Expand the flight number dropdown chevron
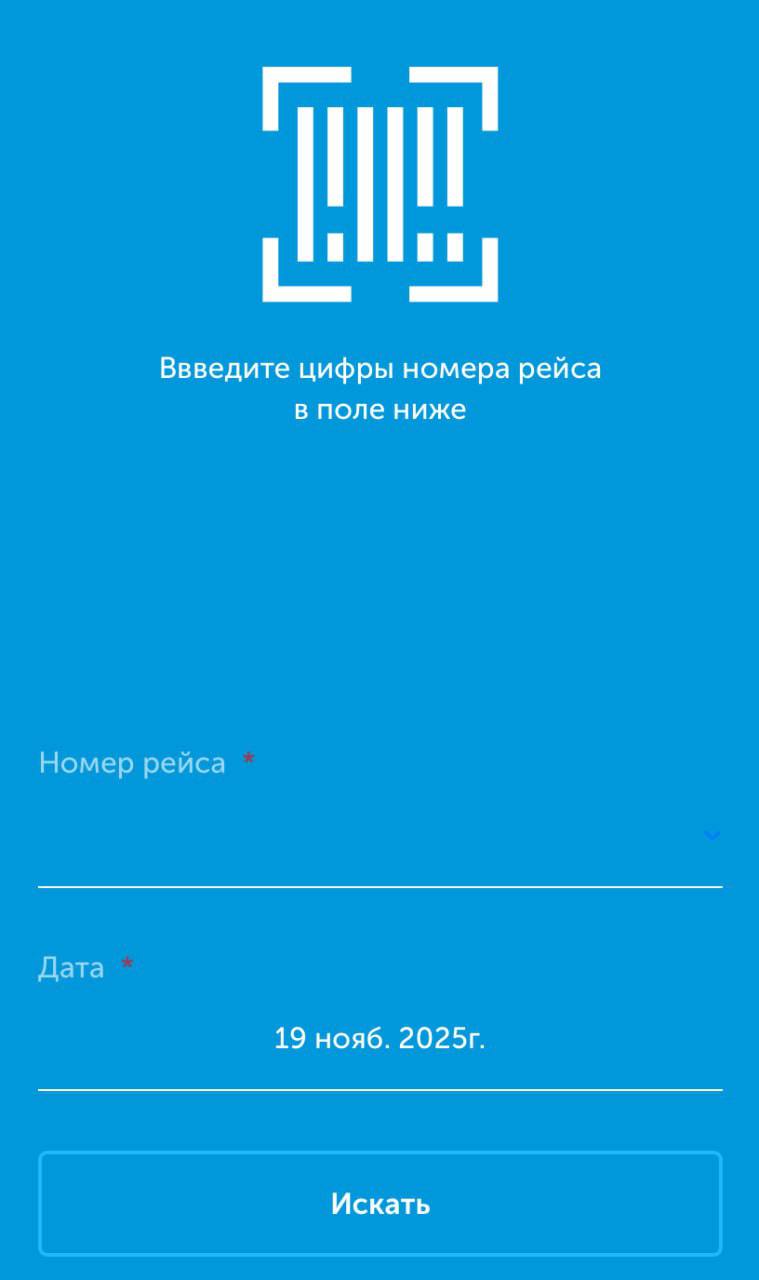759x1280 pixels. [x=711, y=835]
